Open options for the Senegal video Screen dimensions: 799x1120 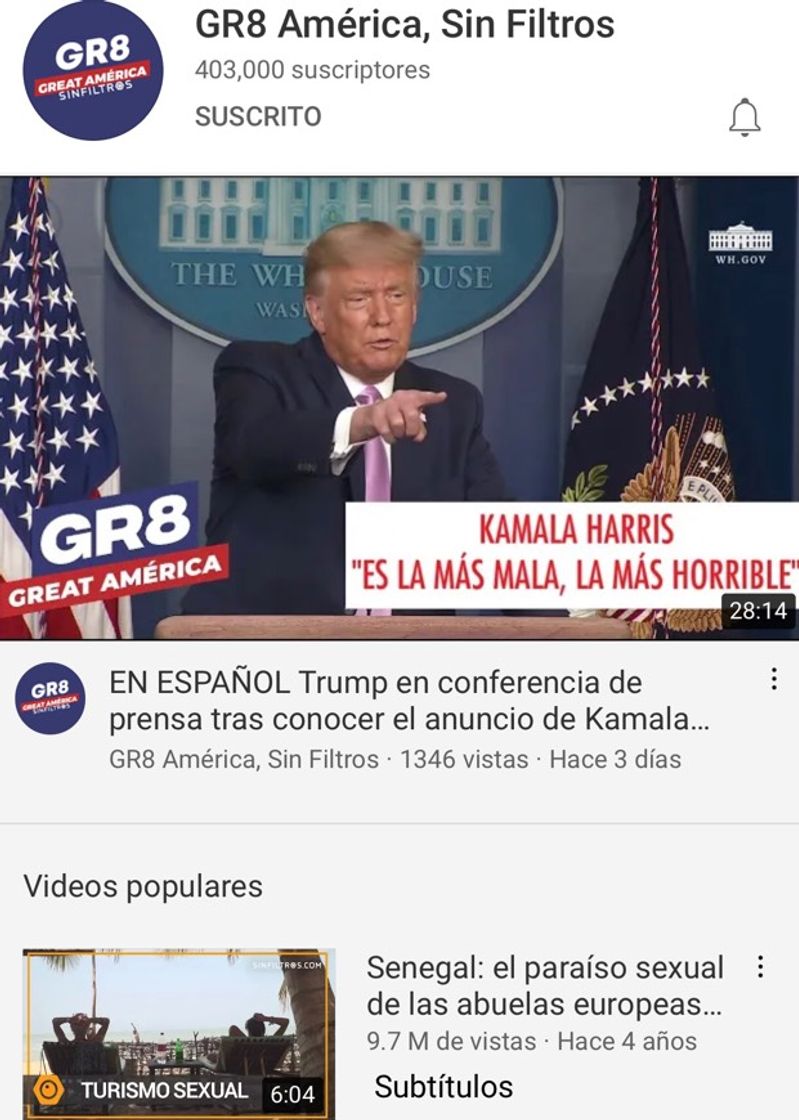pyautogui.click(x=761, y=966)
